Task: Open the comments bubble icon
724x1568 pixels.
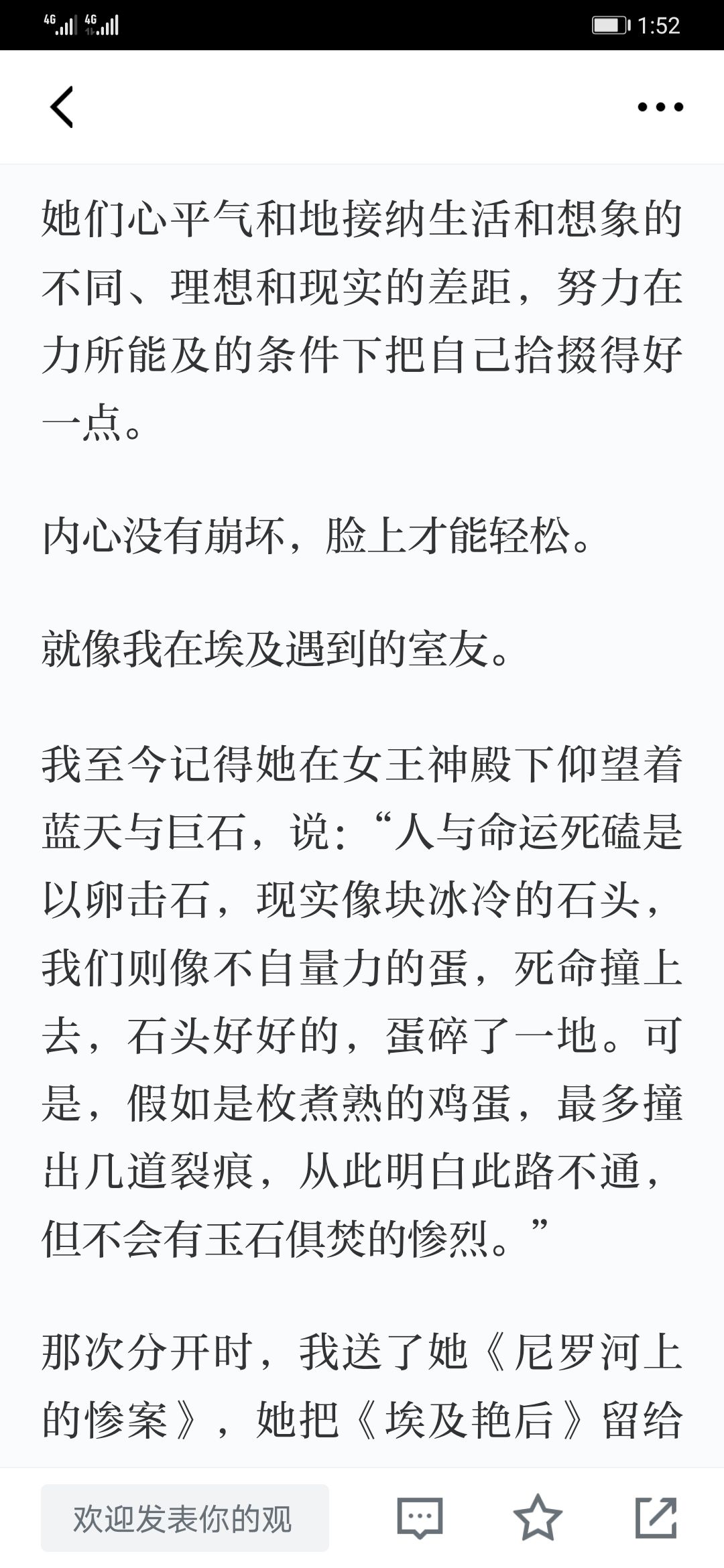Action: 420,1518
